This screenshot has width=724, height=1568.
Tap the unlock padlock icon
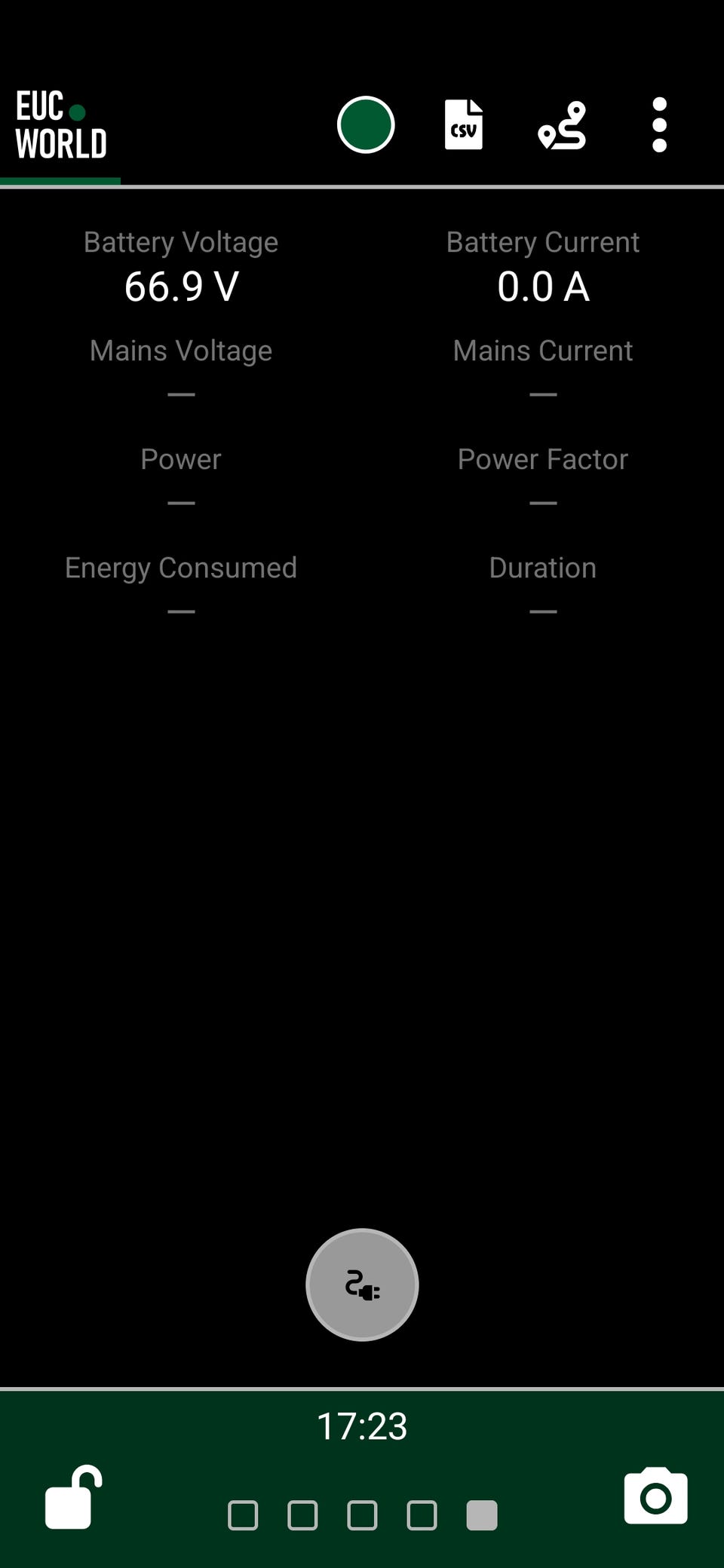point(73,1497)
